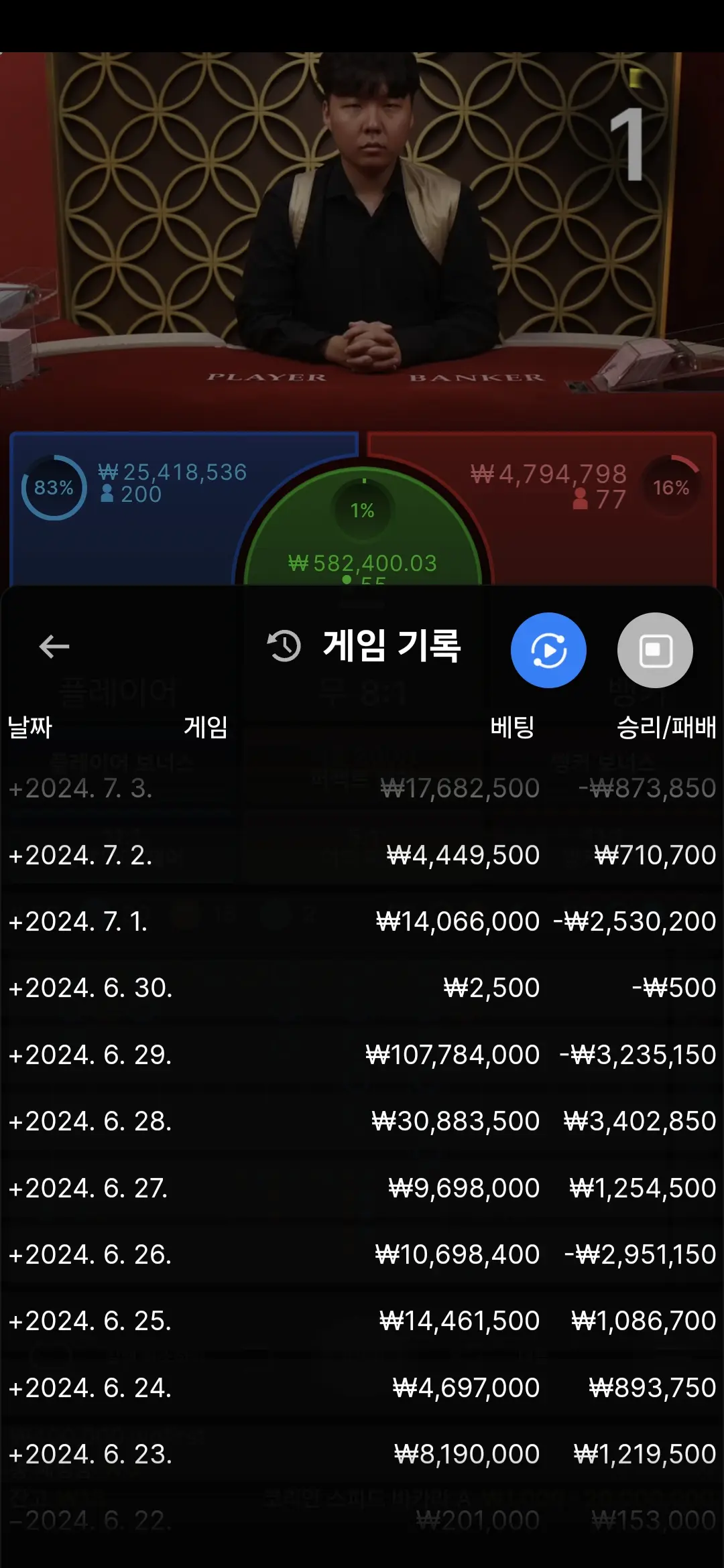Go back from the 게임 기록 panel
Screen dimensions: 724x1568
click(54, 647)
